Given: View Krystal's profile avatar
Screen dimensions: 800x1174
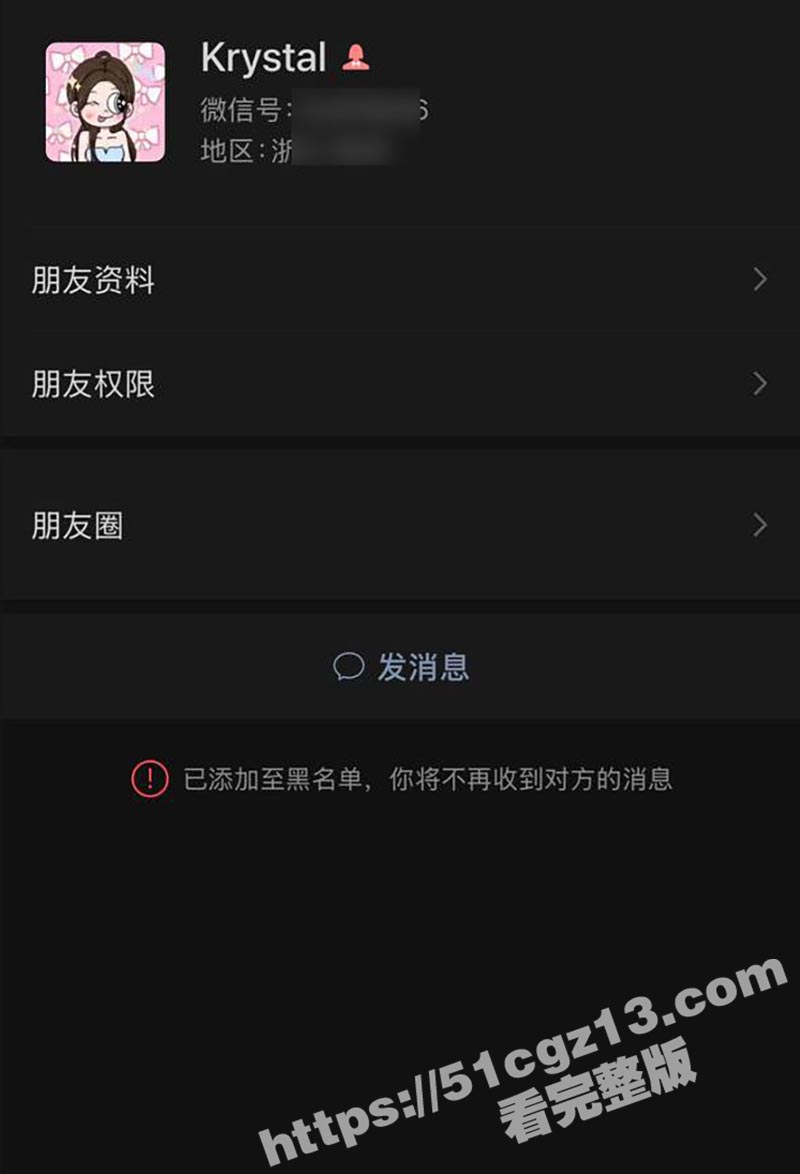Looking at the screenshot, I should [105, 102].
